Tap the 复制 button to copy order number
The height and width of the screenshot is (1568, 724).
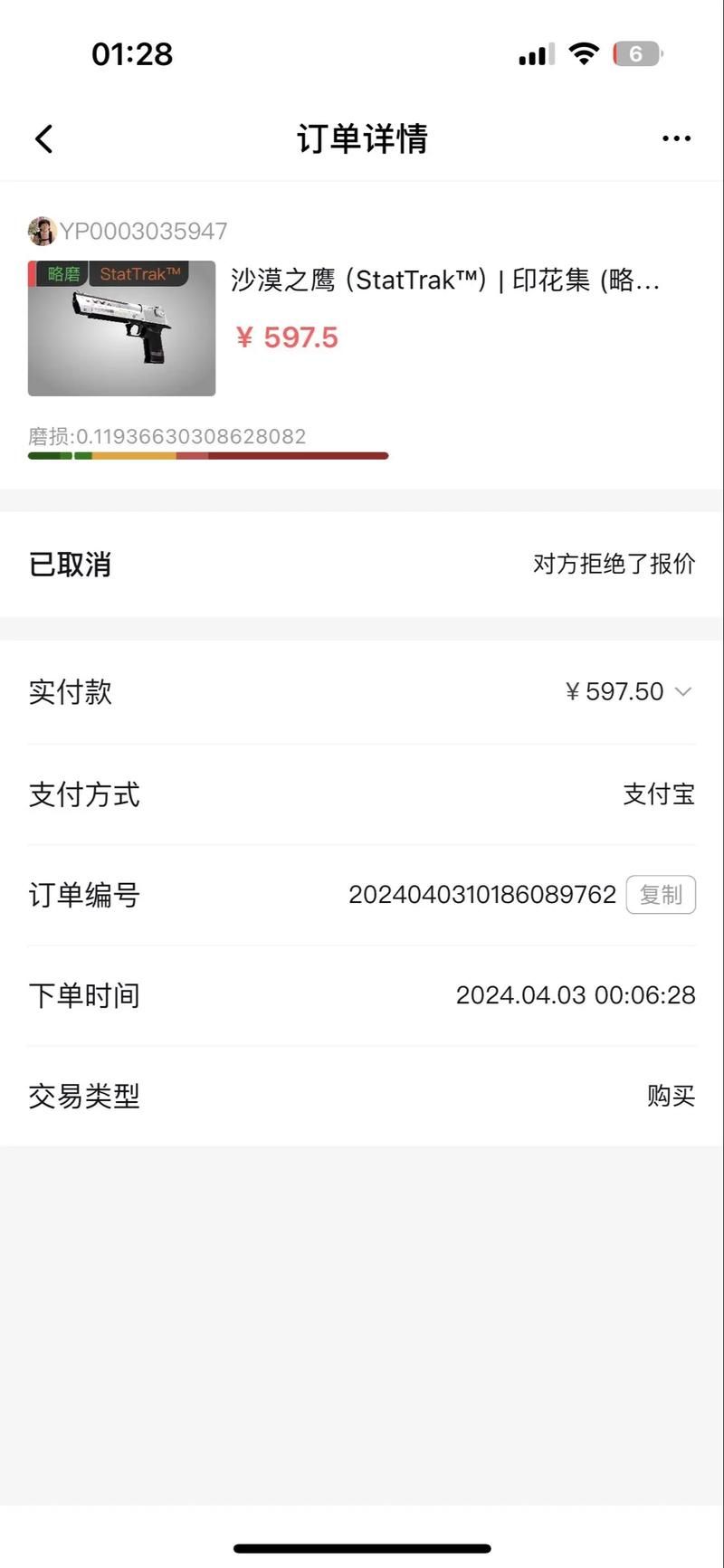661,894
